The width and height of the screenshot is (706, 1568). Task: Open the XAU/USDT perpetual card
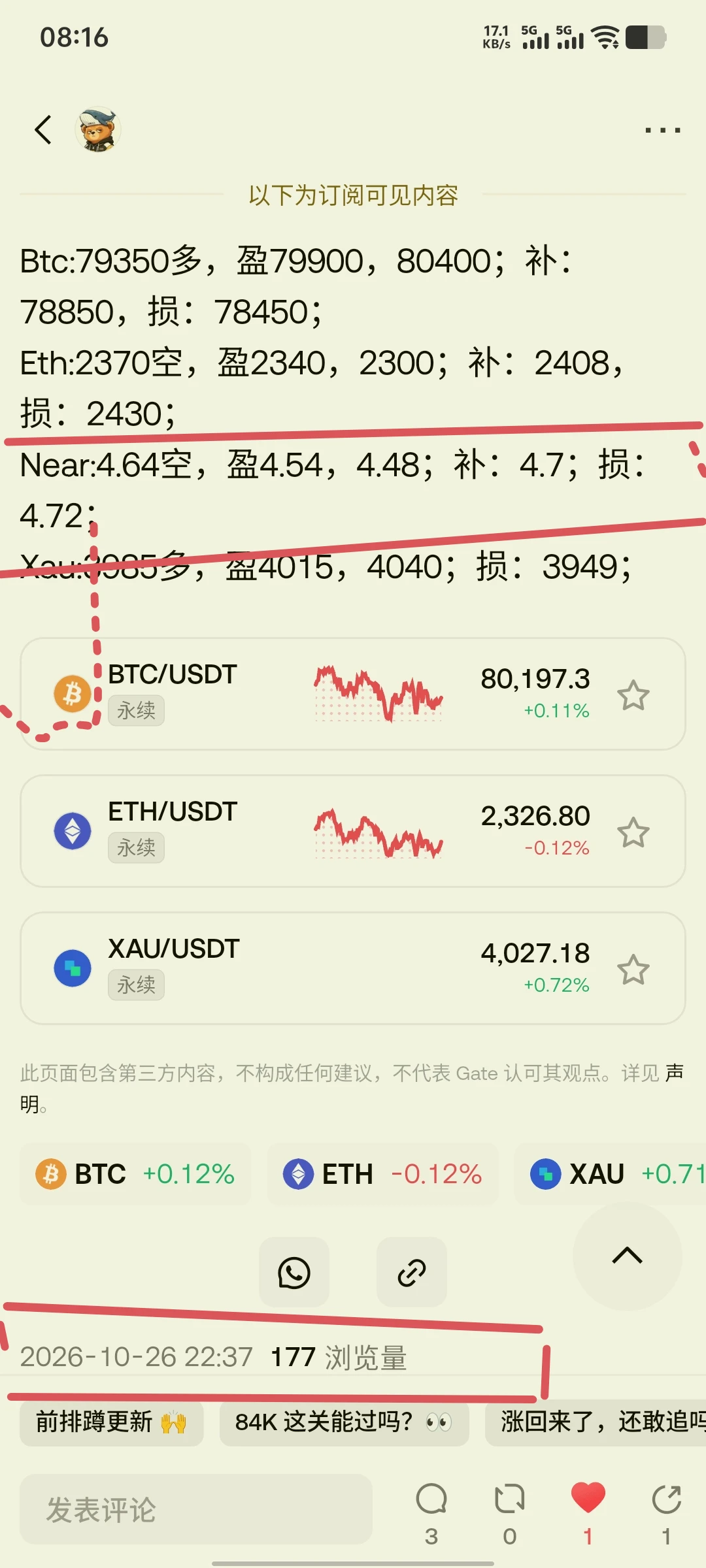coord(353,968)
